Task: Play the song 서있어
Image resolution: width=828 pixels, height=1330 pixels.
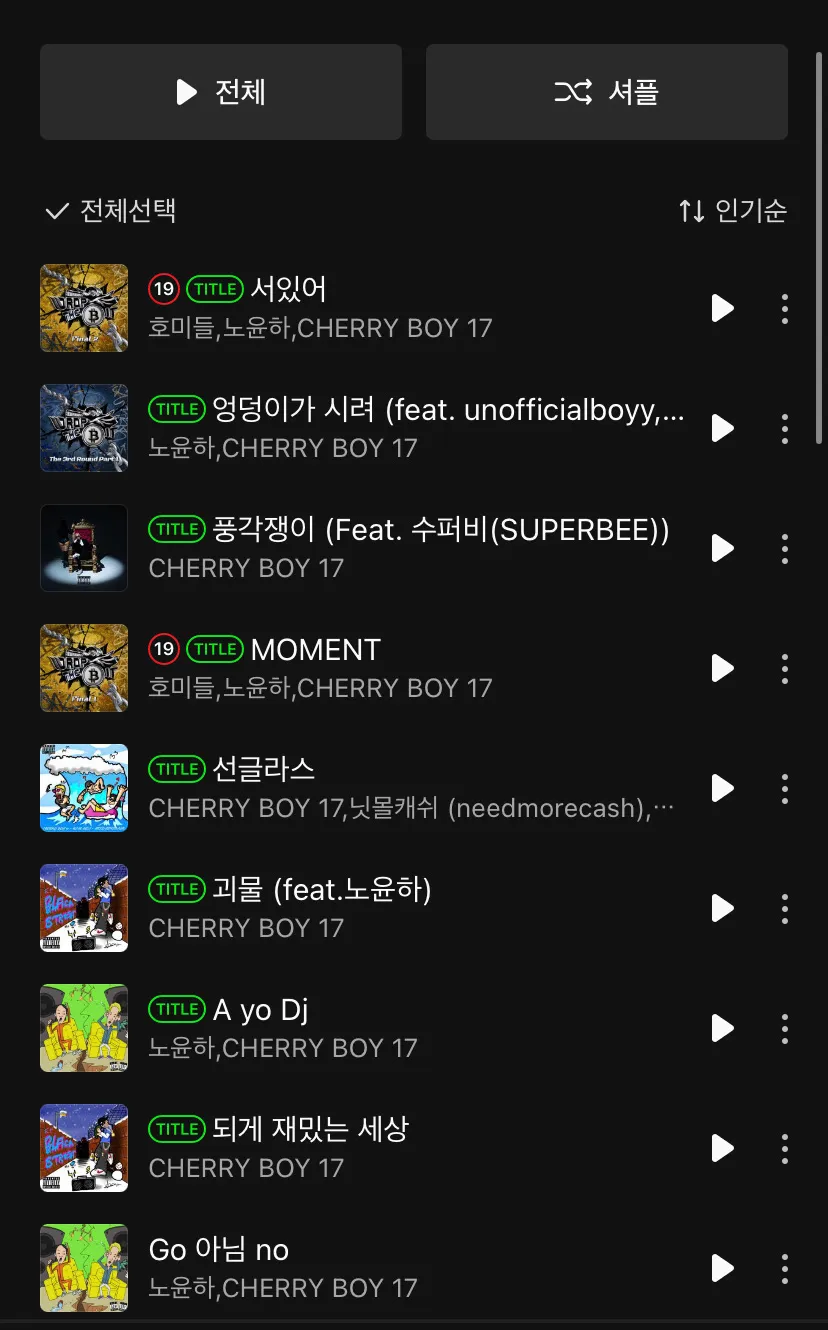Action: 721,308
